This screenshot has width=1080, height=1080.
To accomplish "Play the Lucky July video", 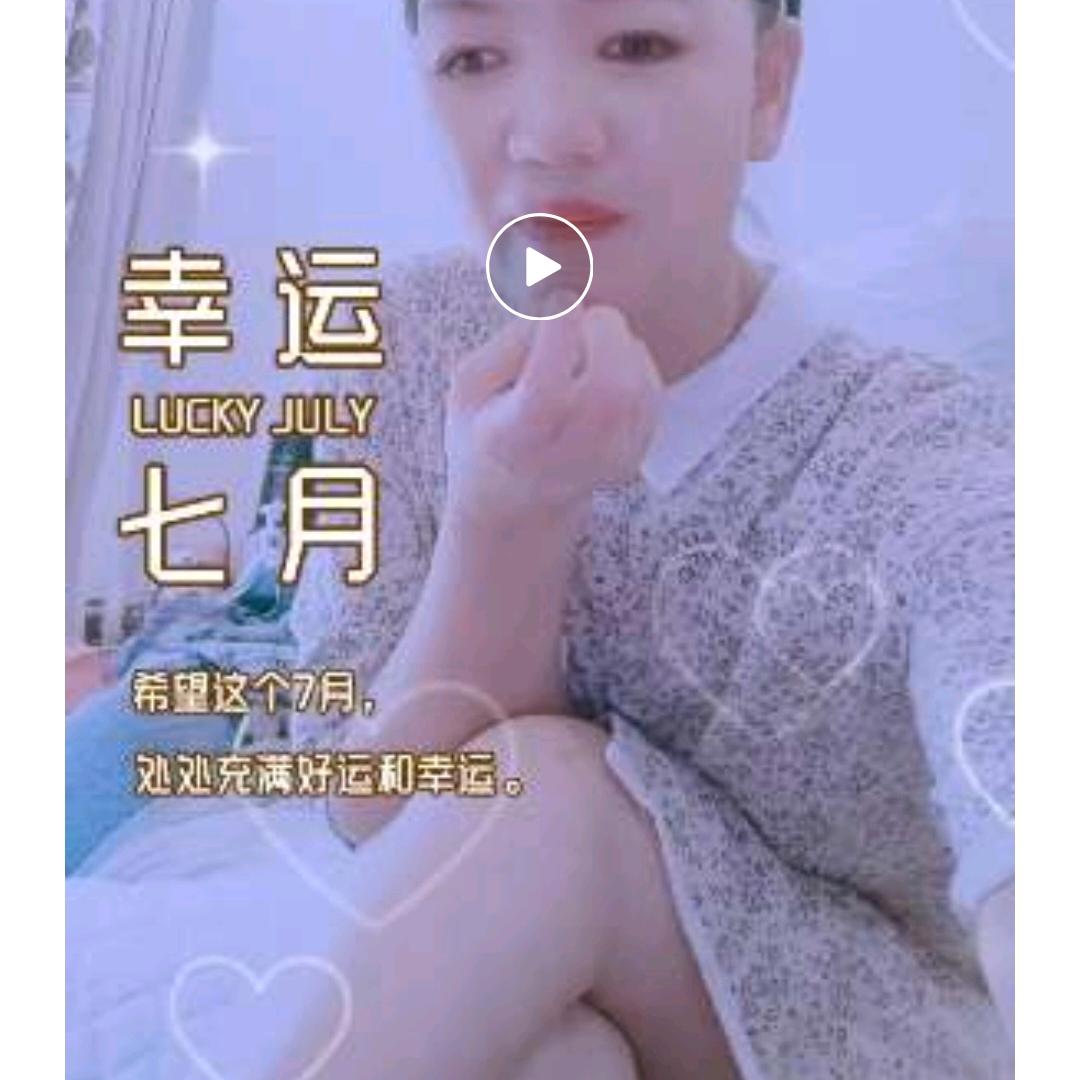I will pos(539,267).
